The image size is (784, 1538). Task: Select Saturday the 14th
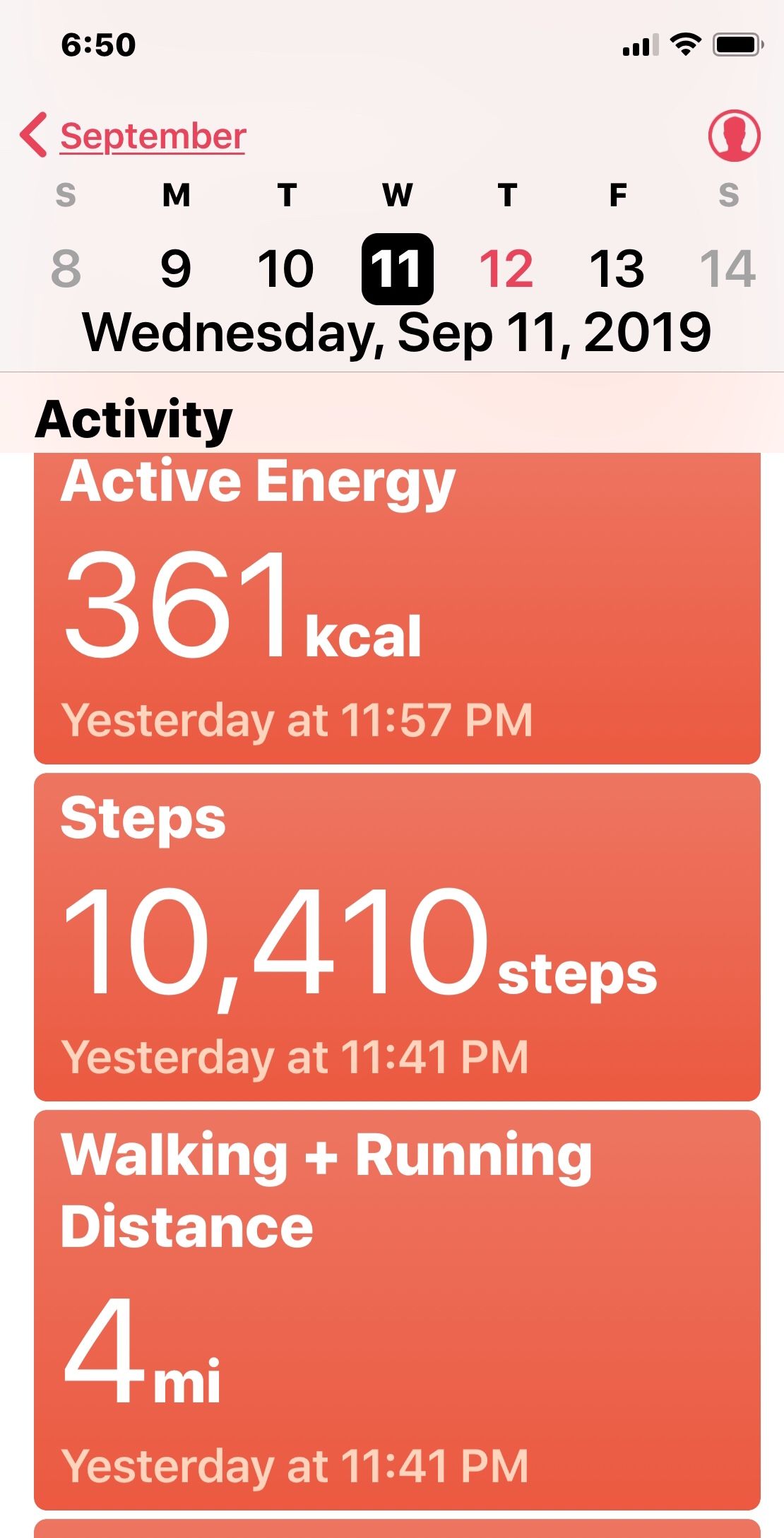point(728,268)
